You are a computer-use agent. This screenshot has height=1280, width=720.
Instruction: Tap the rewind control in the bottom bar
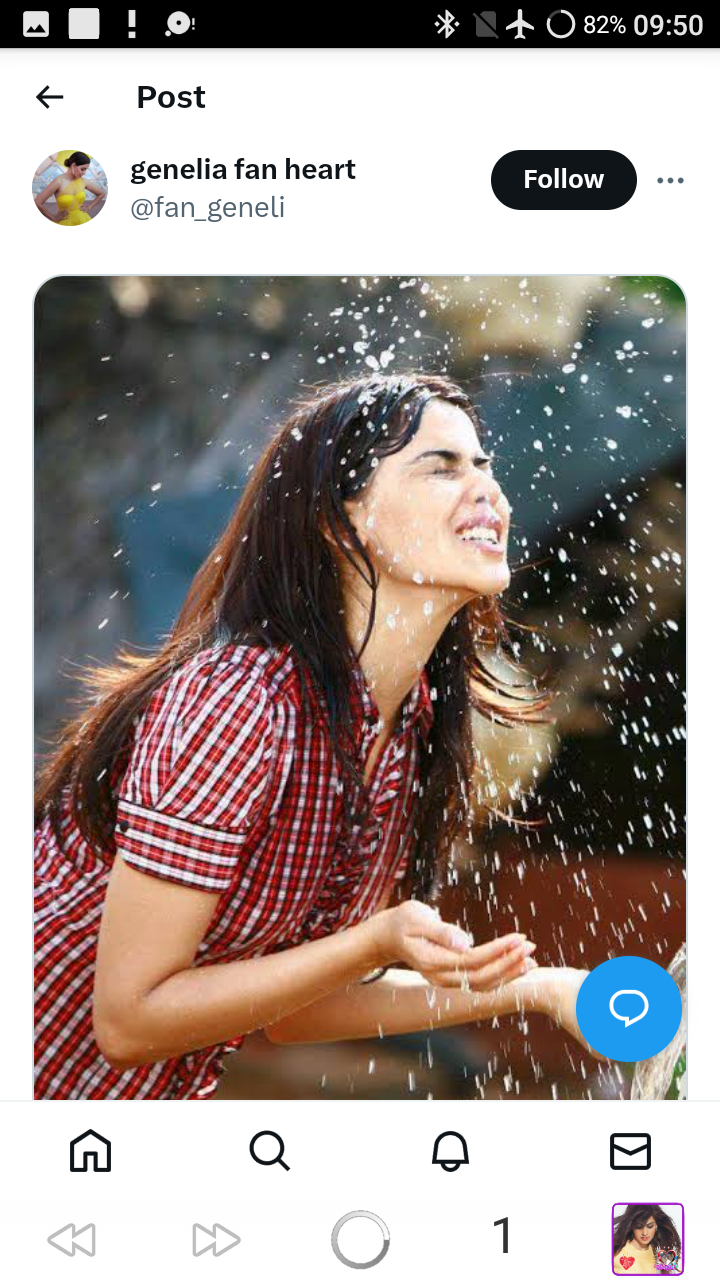[72, 1240]
